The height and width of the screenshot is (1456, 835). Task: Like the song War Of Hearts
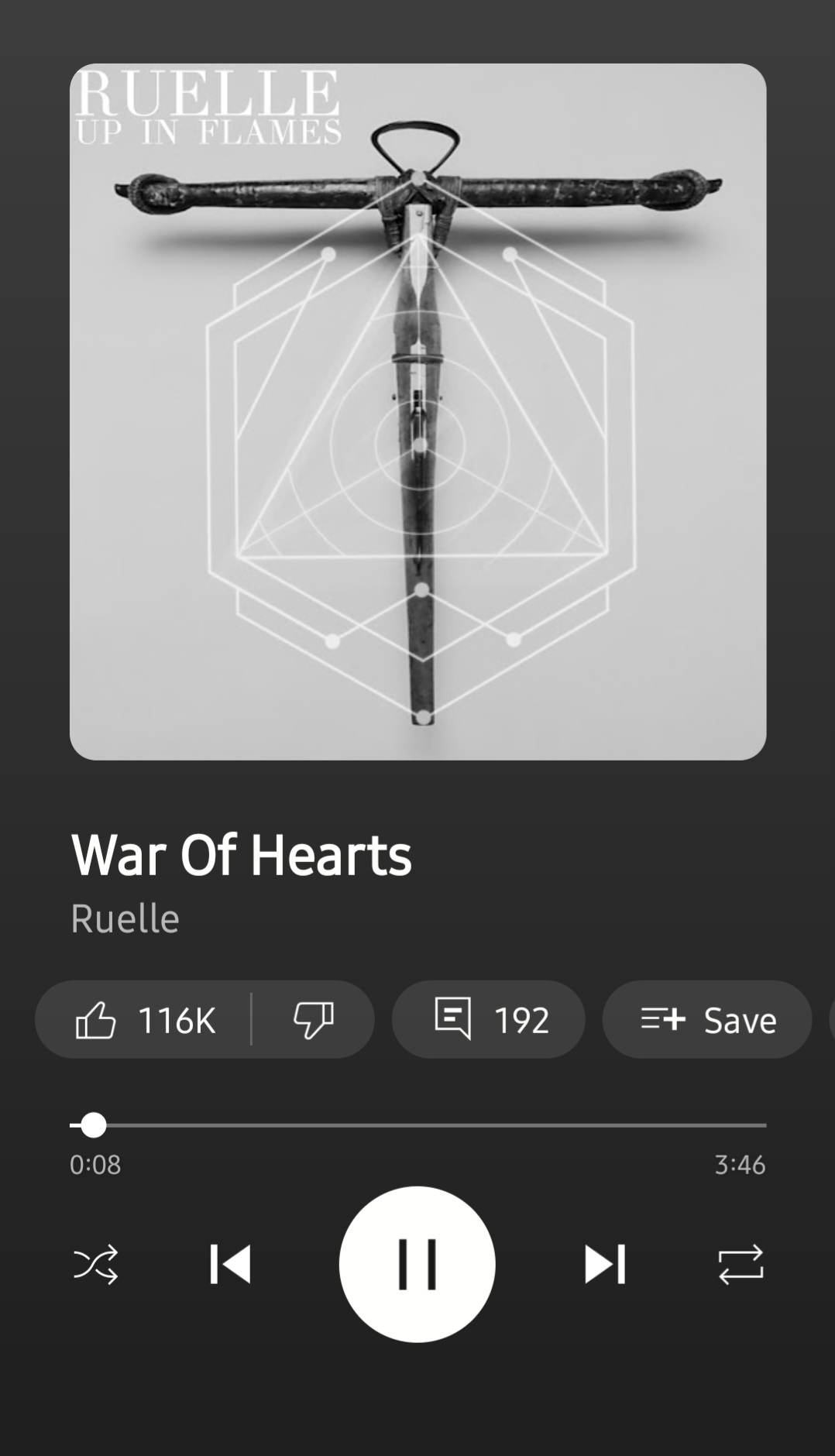143,1019
